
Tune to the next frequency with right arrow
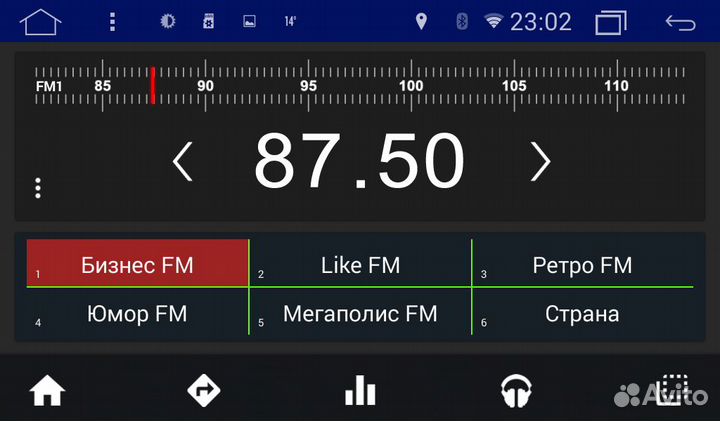[540, 161]
